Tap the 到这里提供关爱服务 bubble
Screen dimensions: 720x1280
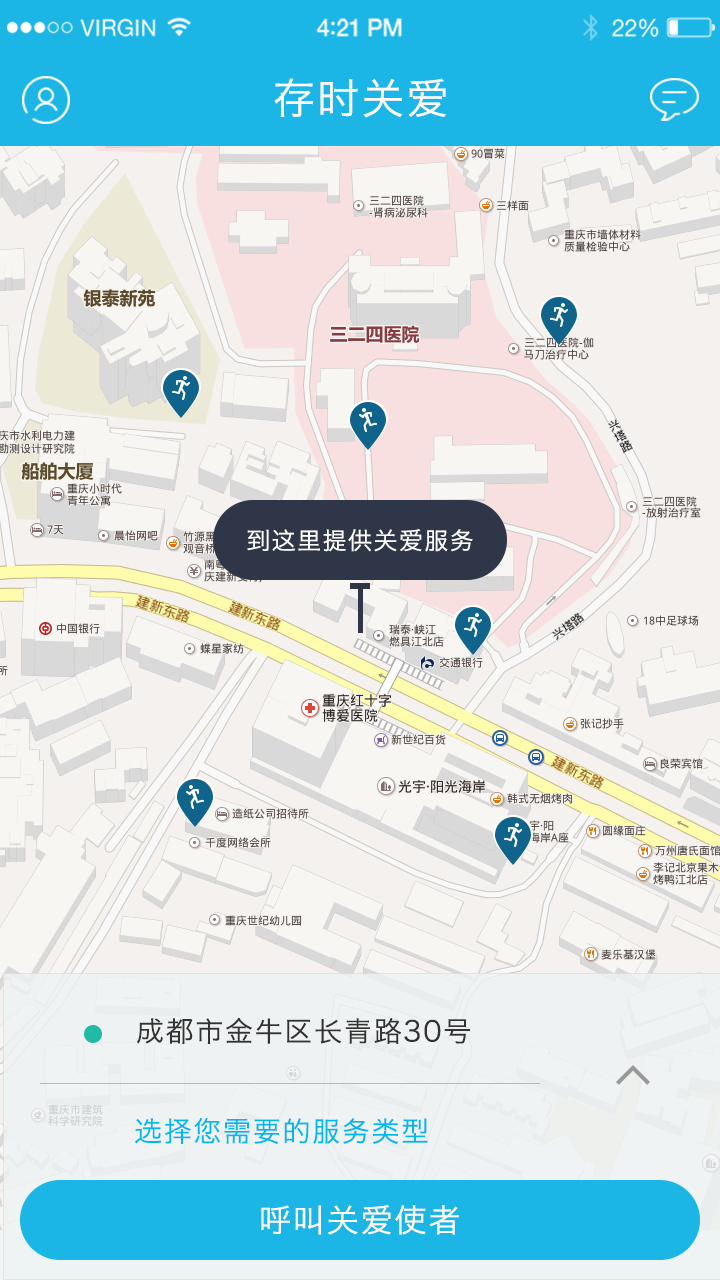coord(360,541)
